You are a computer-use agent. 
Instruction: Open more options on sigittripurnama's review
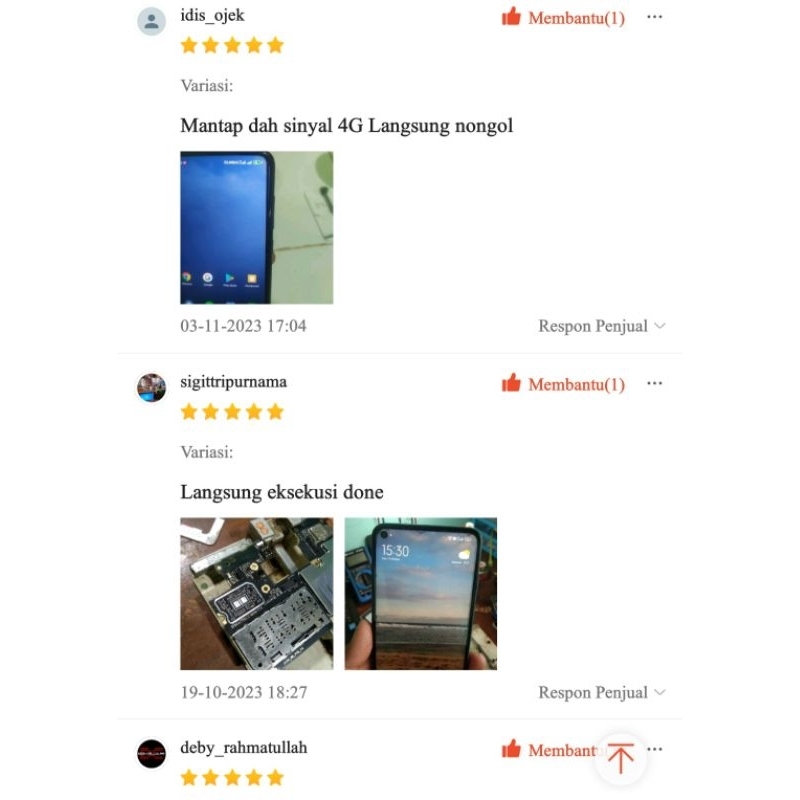(x=654, y=384)
